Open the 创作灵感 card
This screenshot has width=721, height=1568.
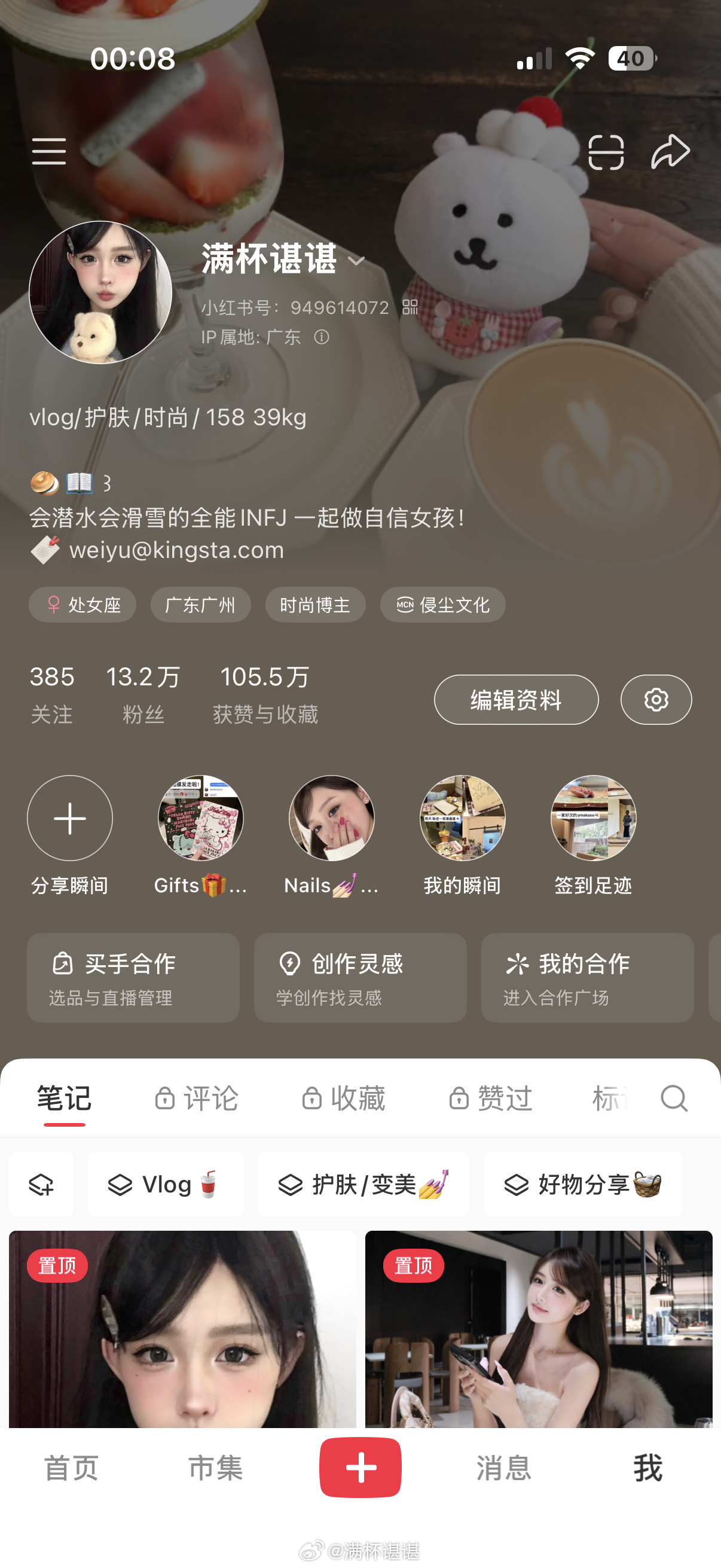pyautogui.click(x=359, y=978)
